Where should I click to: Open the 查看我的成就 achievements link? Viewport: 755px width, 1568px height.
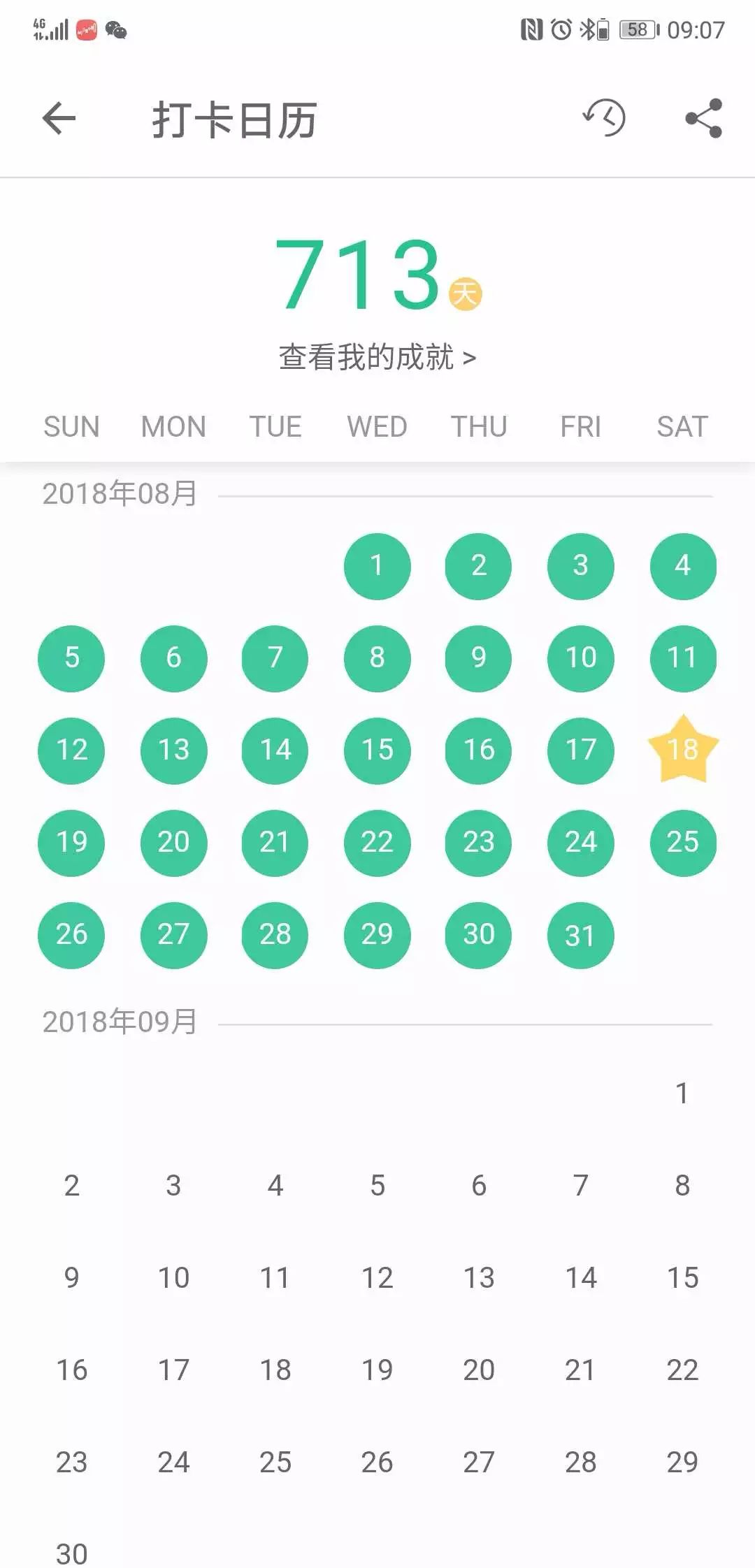[x=377, y=357]
